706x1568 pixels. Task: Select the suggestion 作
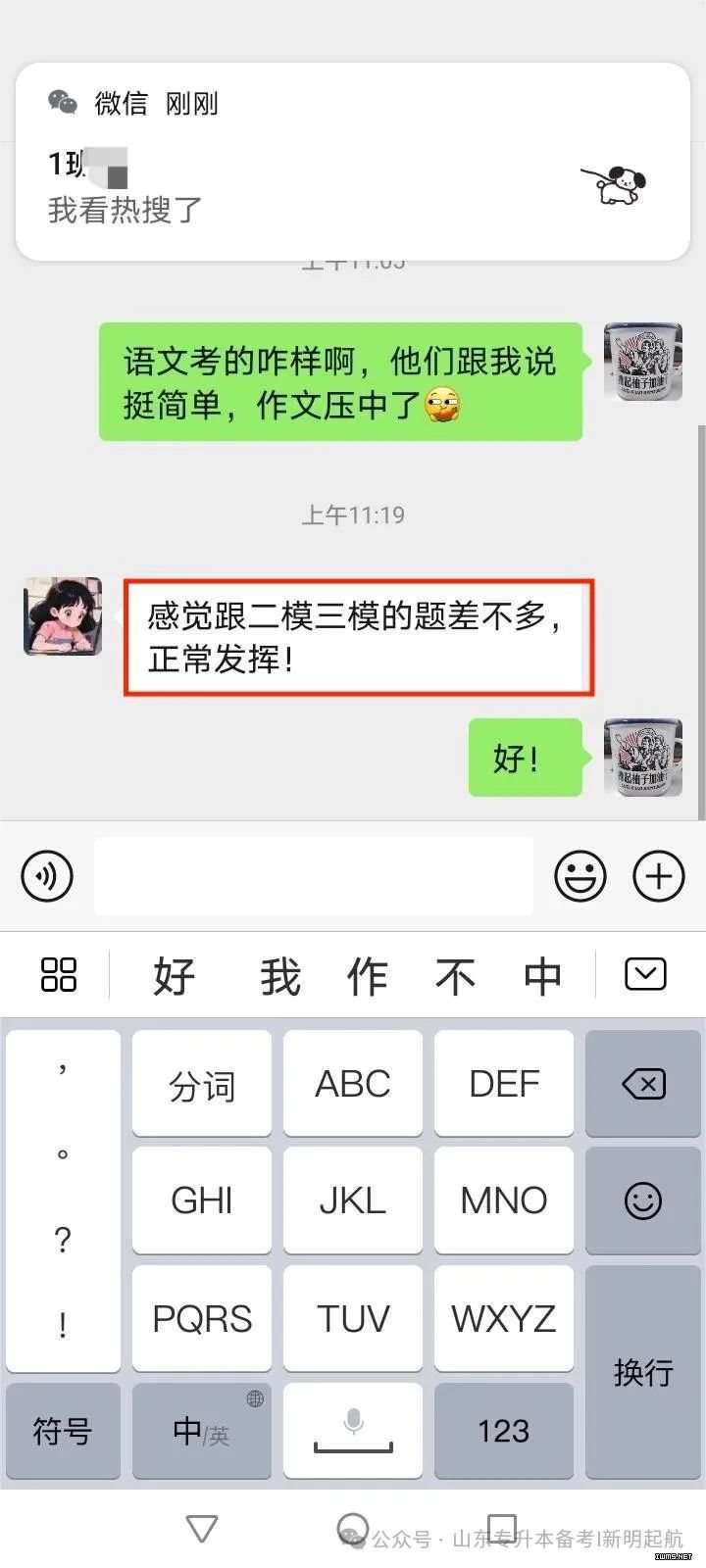point(368,976)
